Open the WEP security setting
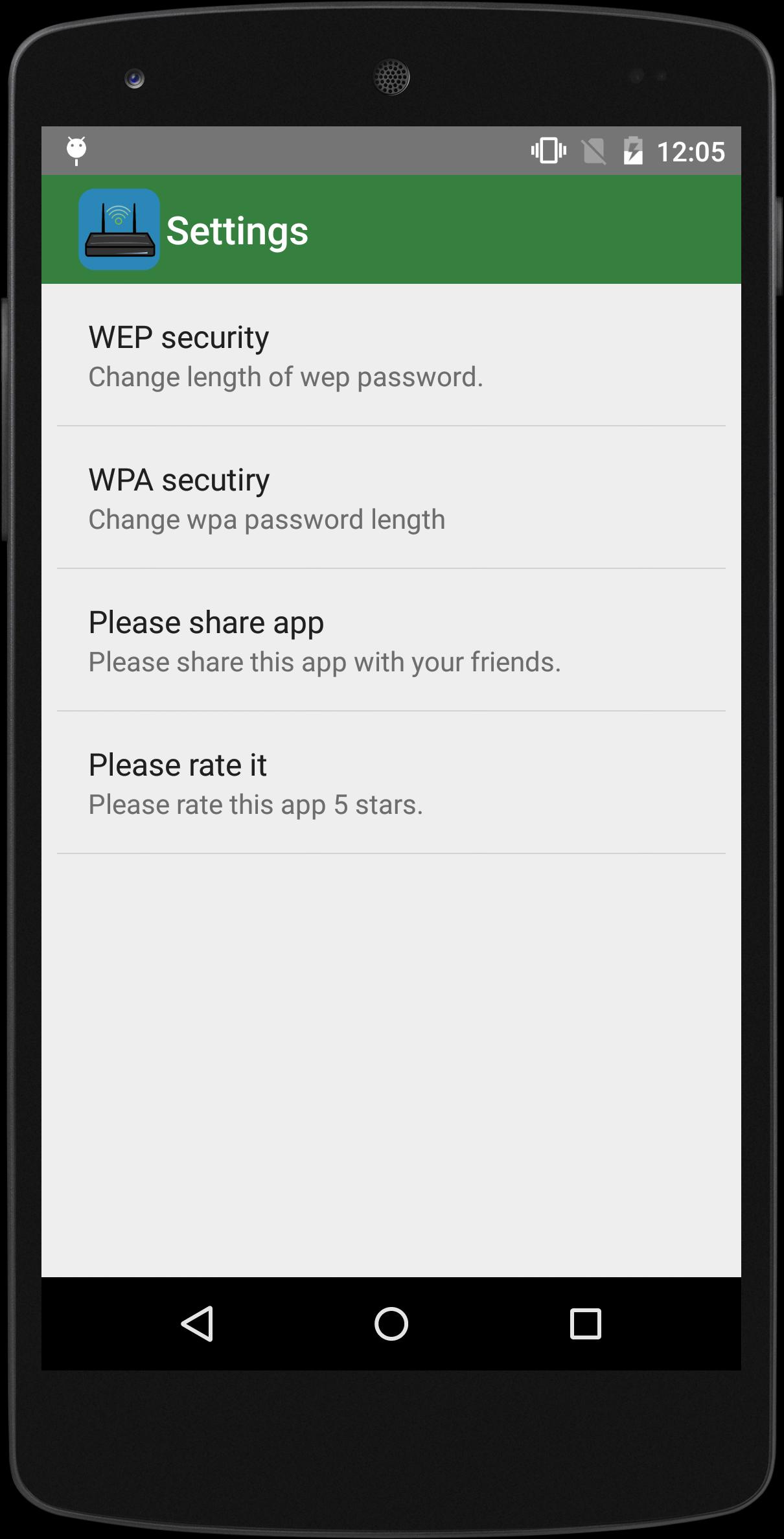 (x=391, y=355)
